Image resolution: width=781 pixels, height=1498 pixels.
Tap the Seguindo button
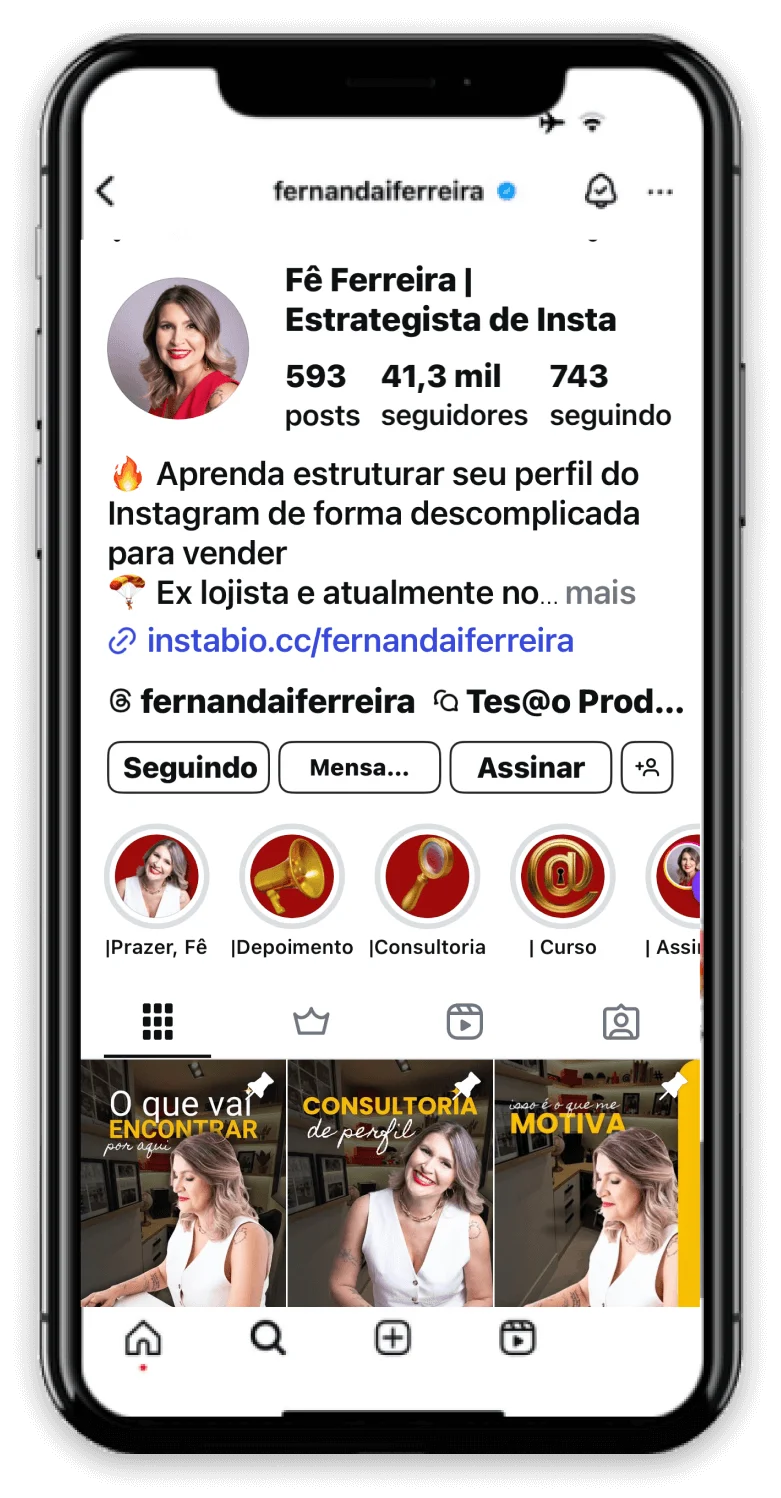(189, 767)
